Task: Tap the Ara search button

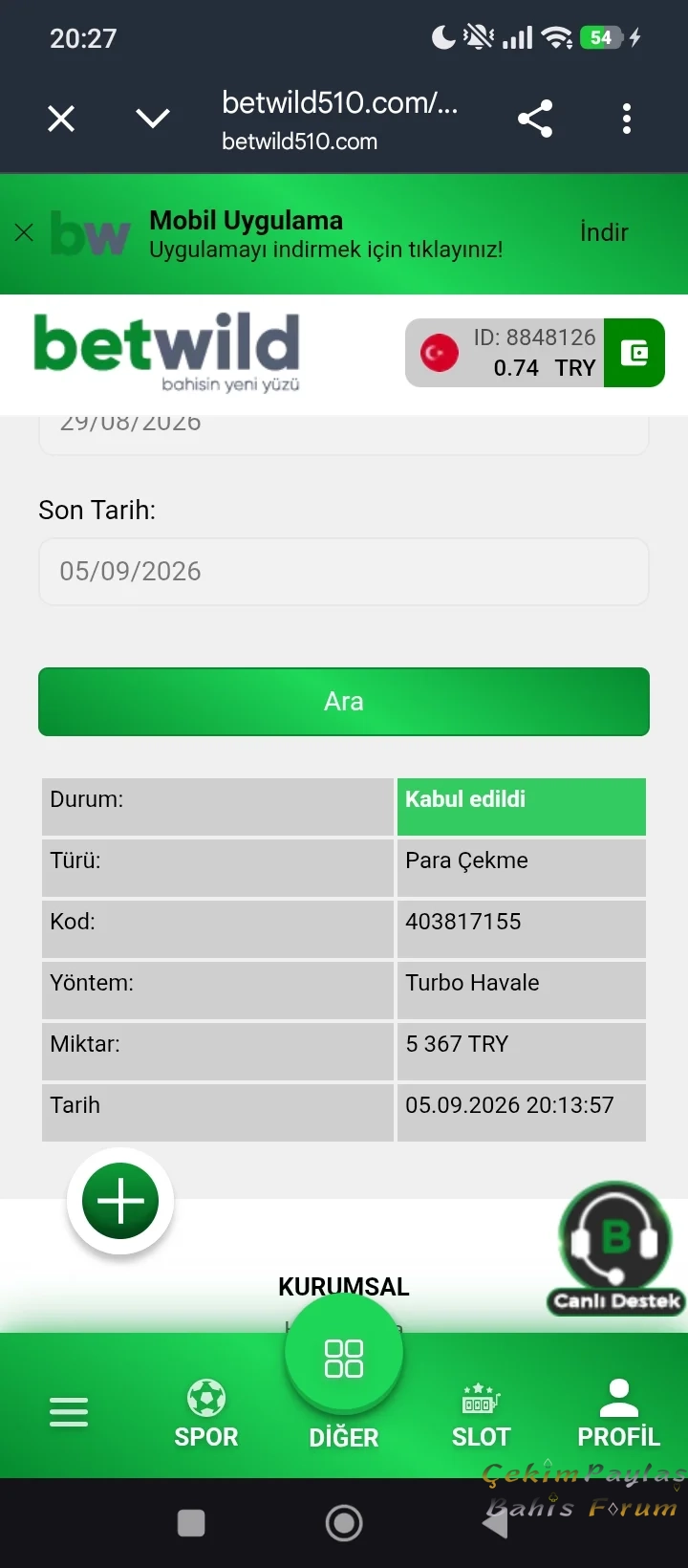Action: [x=344, y=702]
